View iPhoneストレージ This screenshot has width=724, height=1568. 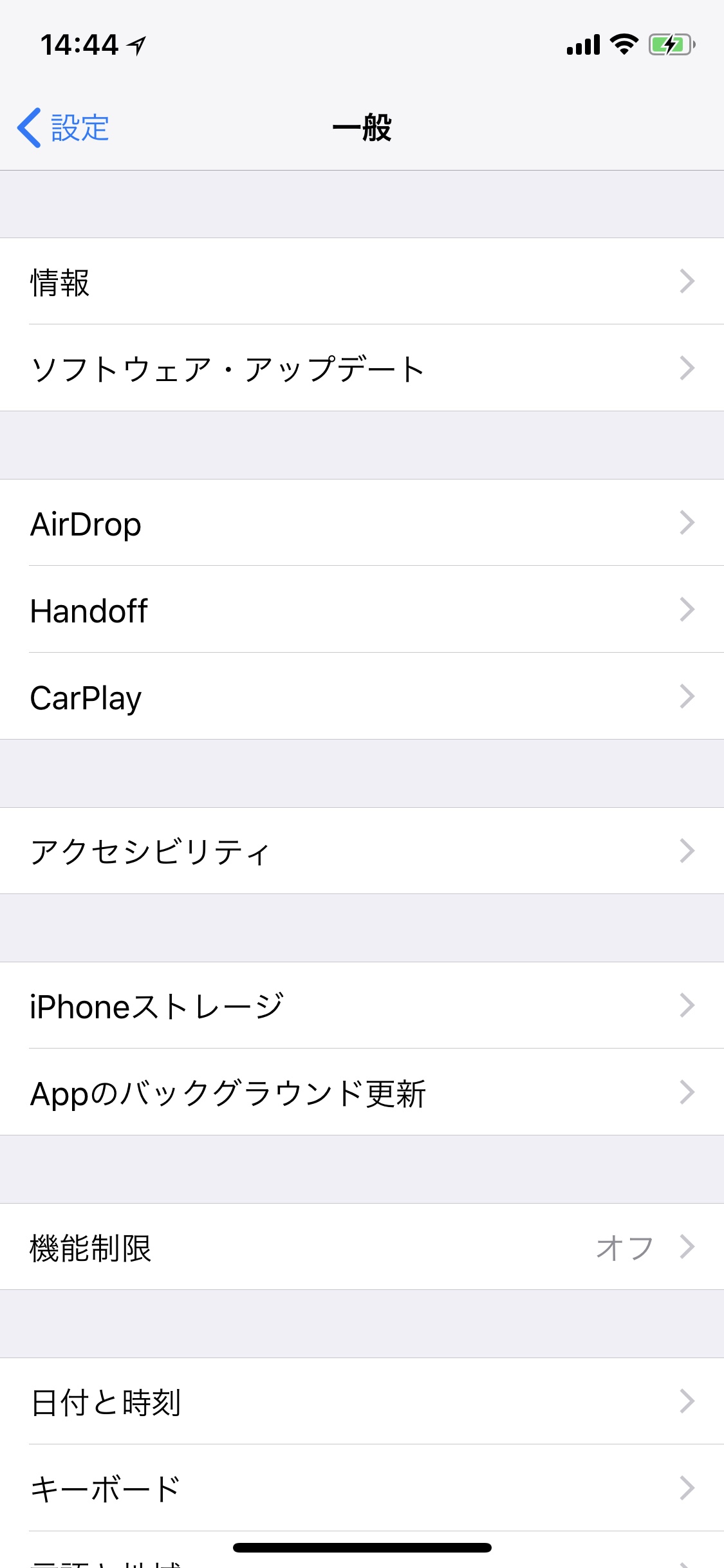[362, 1005]
